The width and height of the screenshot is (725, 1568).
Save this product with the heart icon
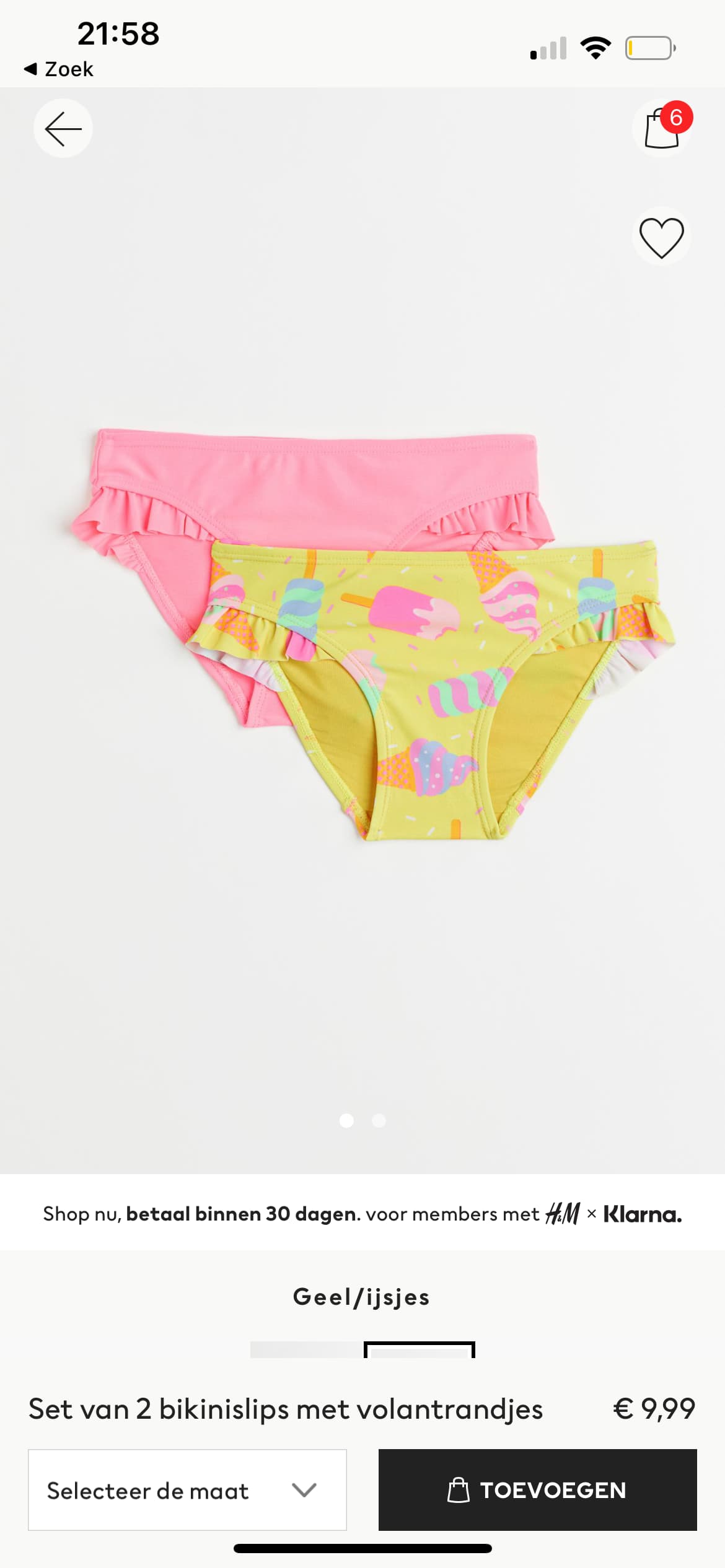[x=662, y=237]
